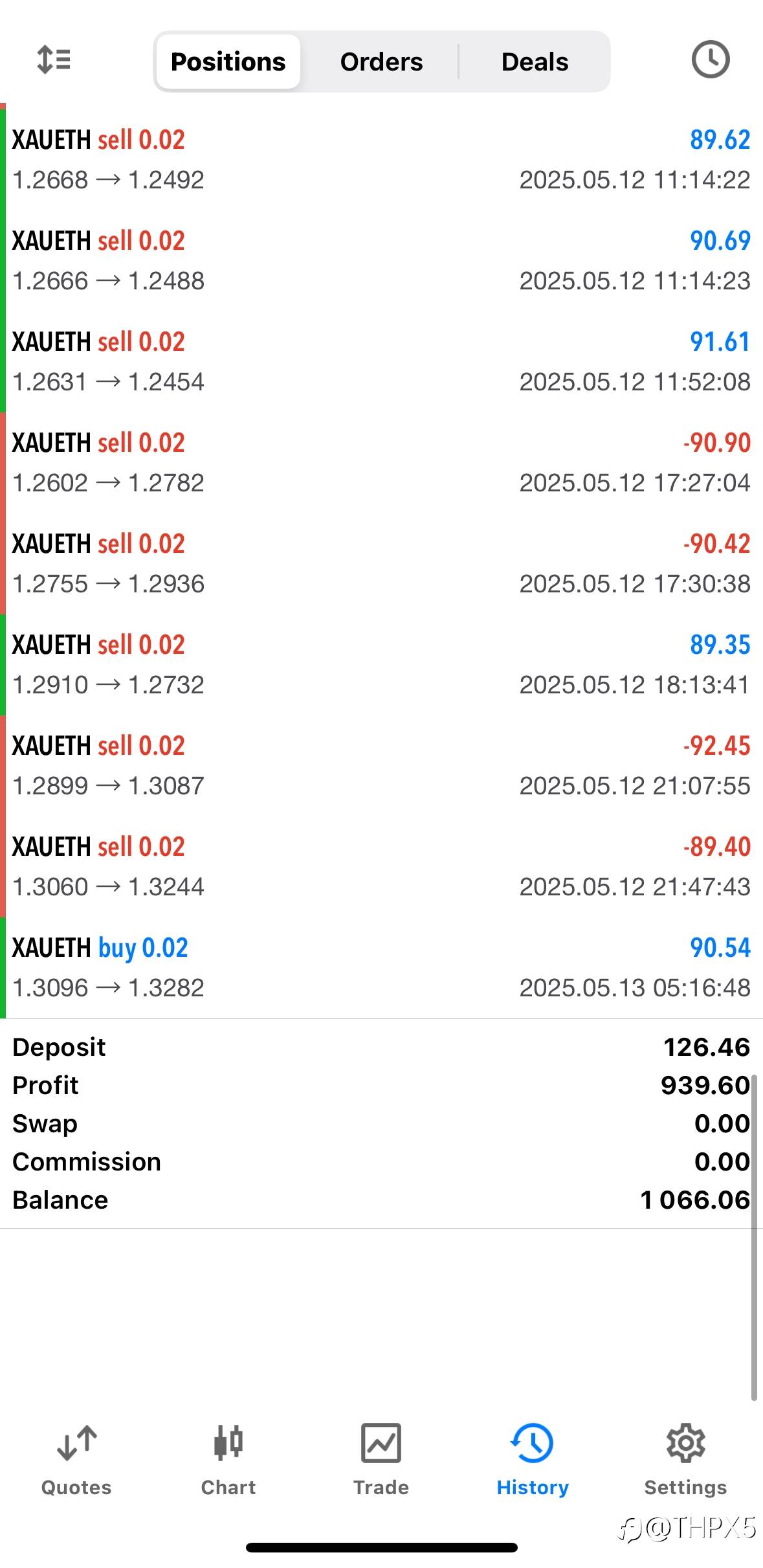Screen dimensions: 763x1568
Task: Open the XAUETH buy 0.02 position
Action: [381, 968]
